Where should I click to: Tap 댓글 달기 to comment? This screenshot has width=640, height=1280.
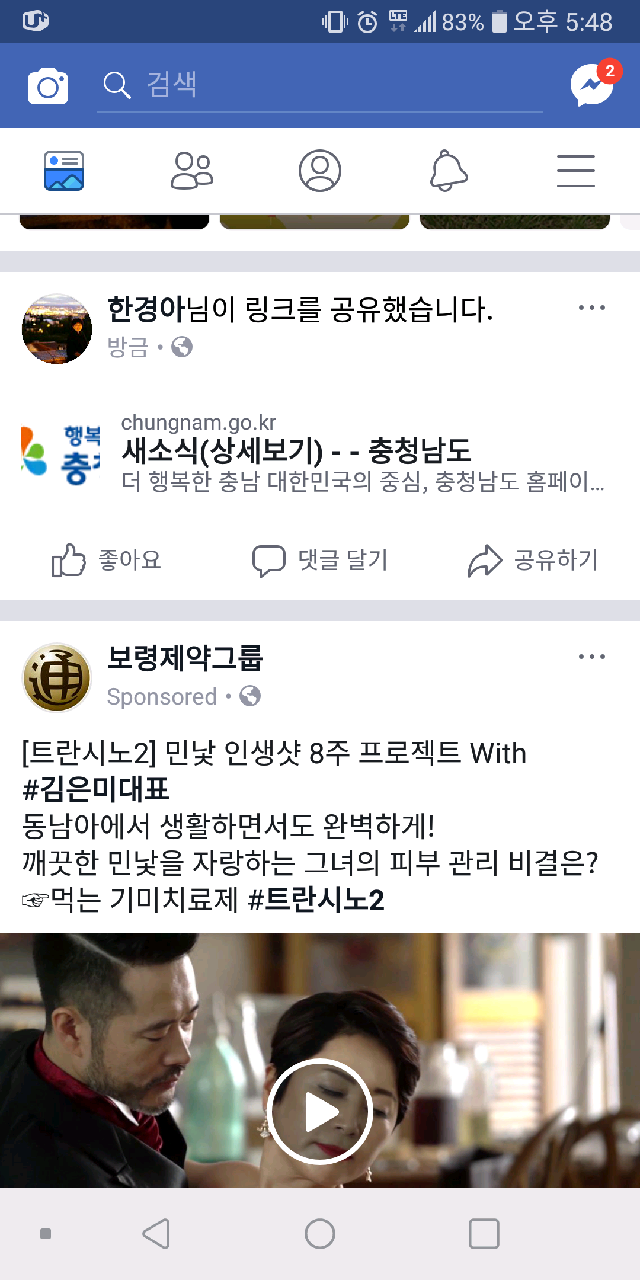point(320,560)
